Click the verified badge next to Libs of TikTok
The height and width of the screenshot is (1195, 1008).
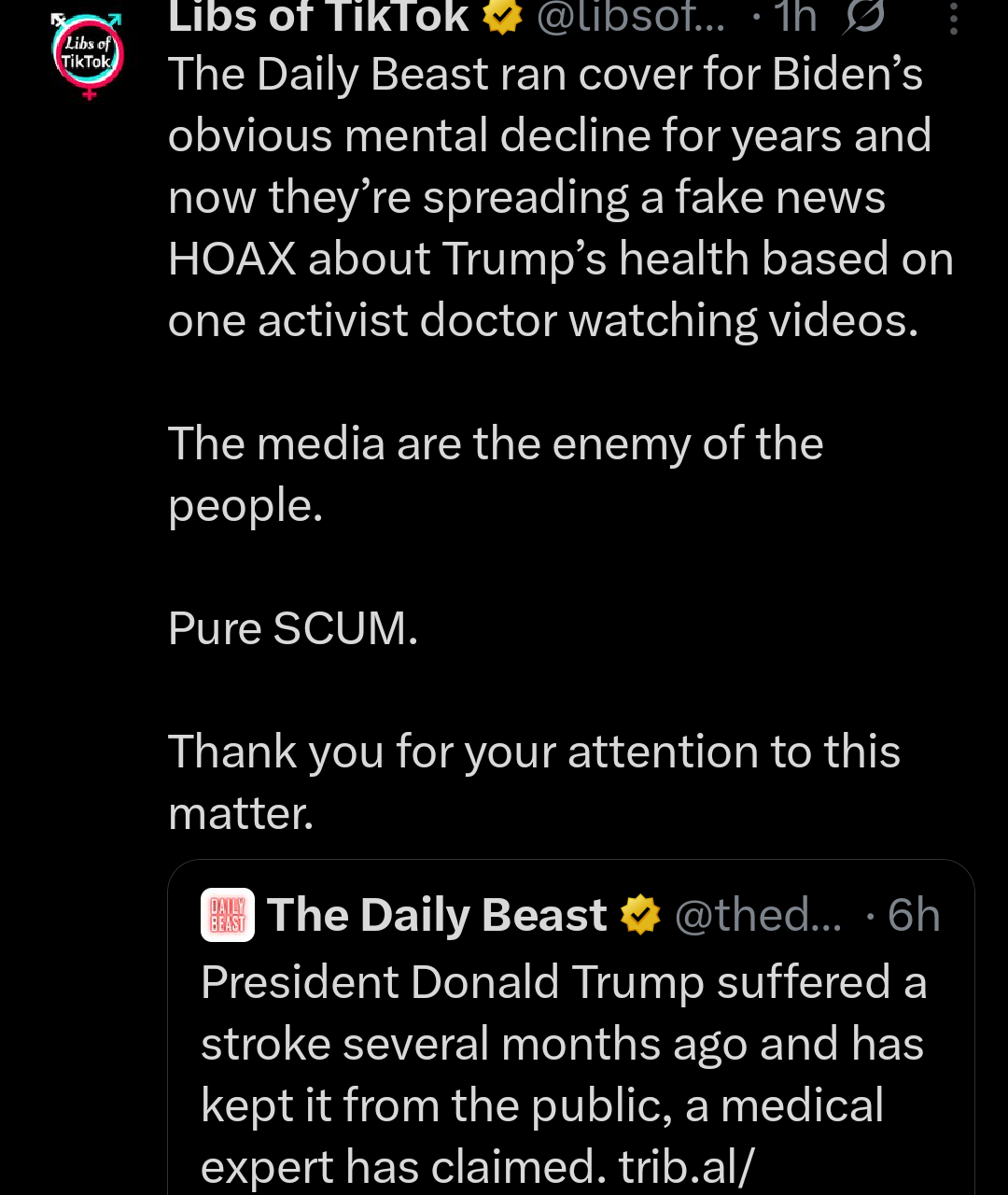(502, 16)
